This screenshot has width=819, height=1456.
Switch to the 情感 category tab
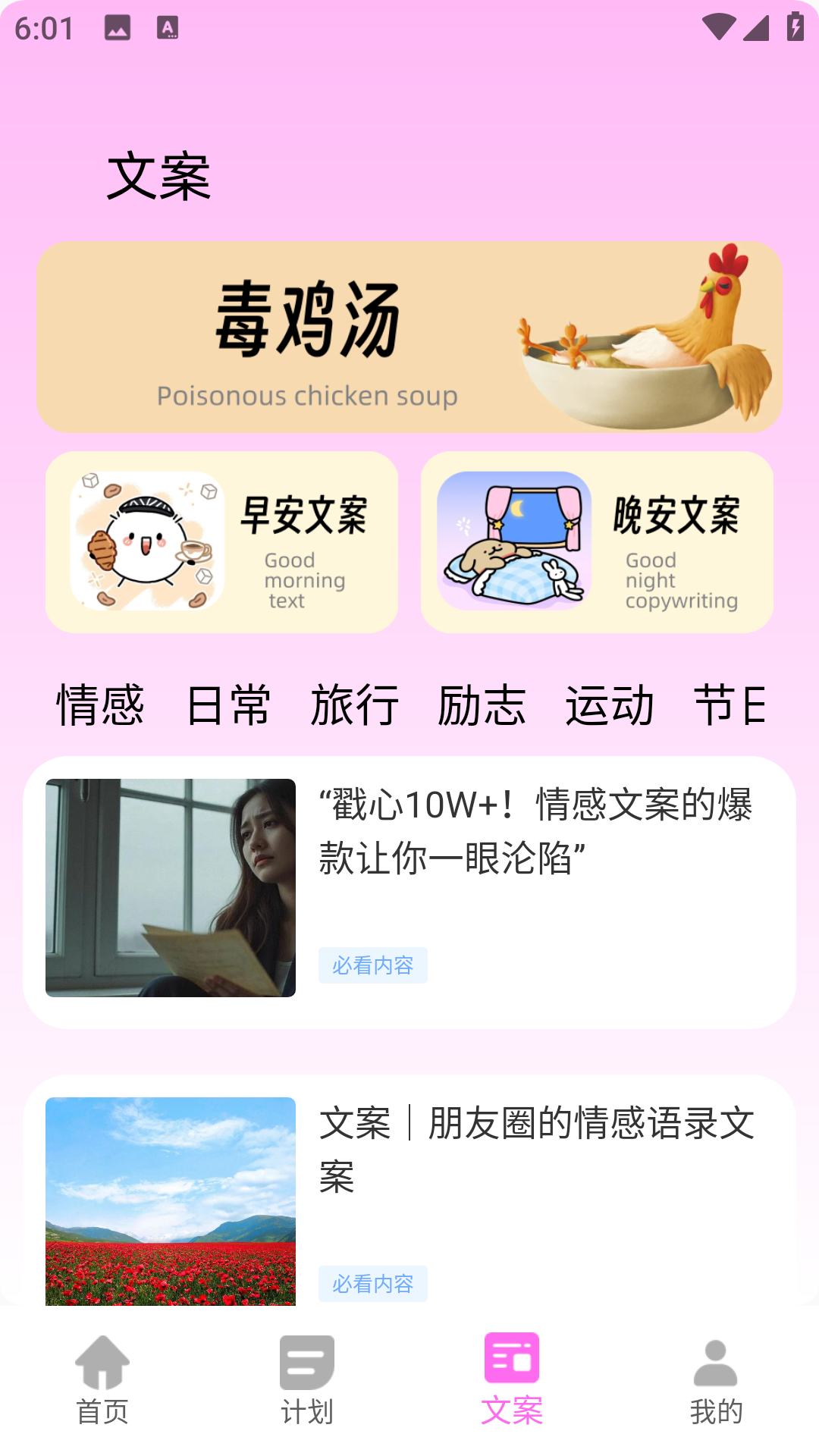click(x=99, y=705)
